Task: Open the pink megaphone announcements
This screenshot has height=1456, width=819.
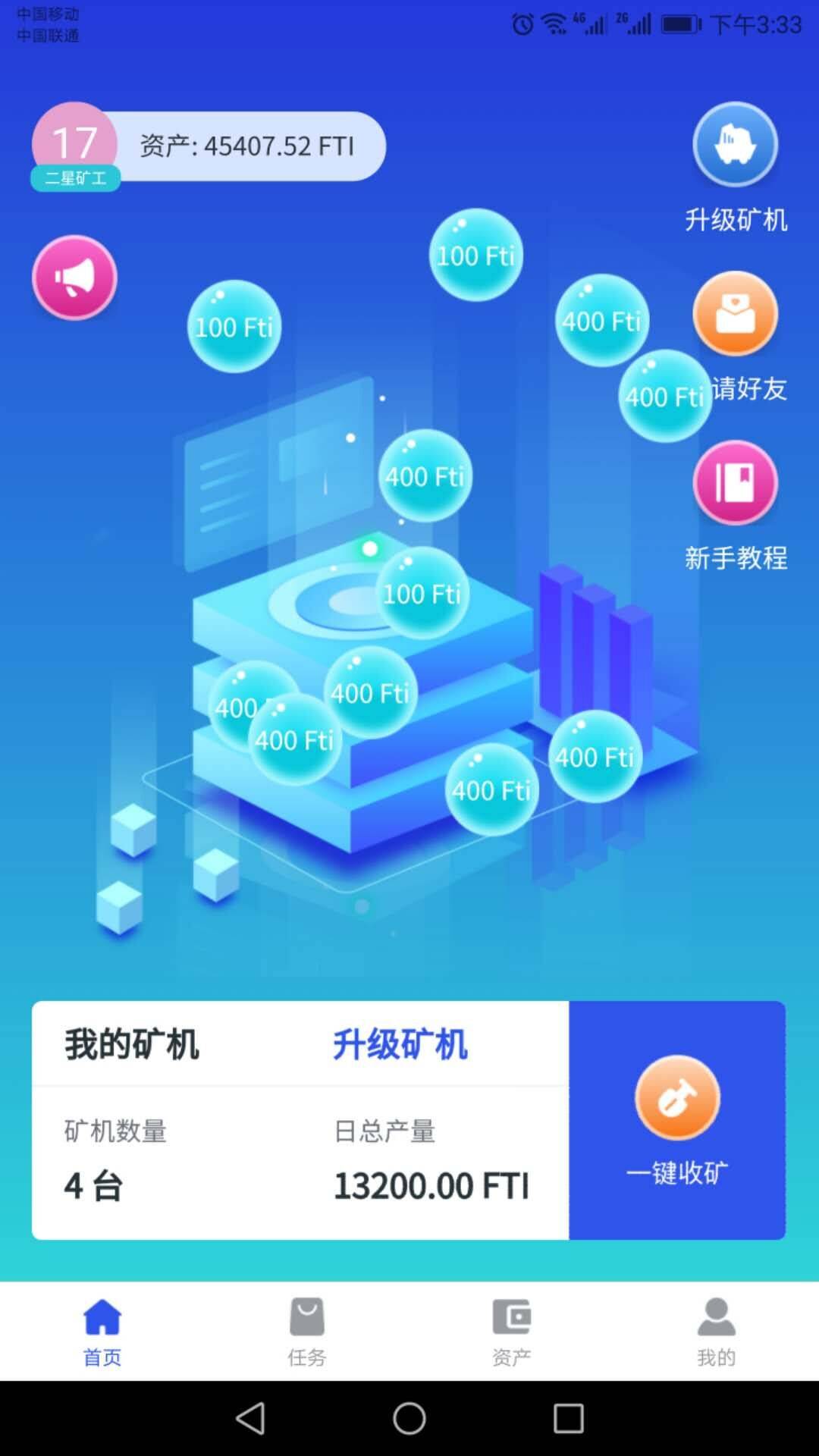Action: click(74, 278)
